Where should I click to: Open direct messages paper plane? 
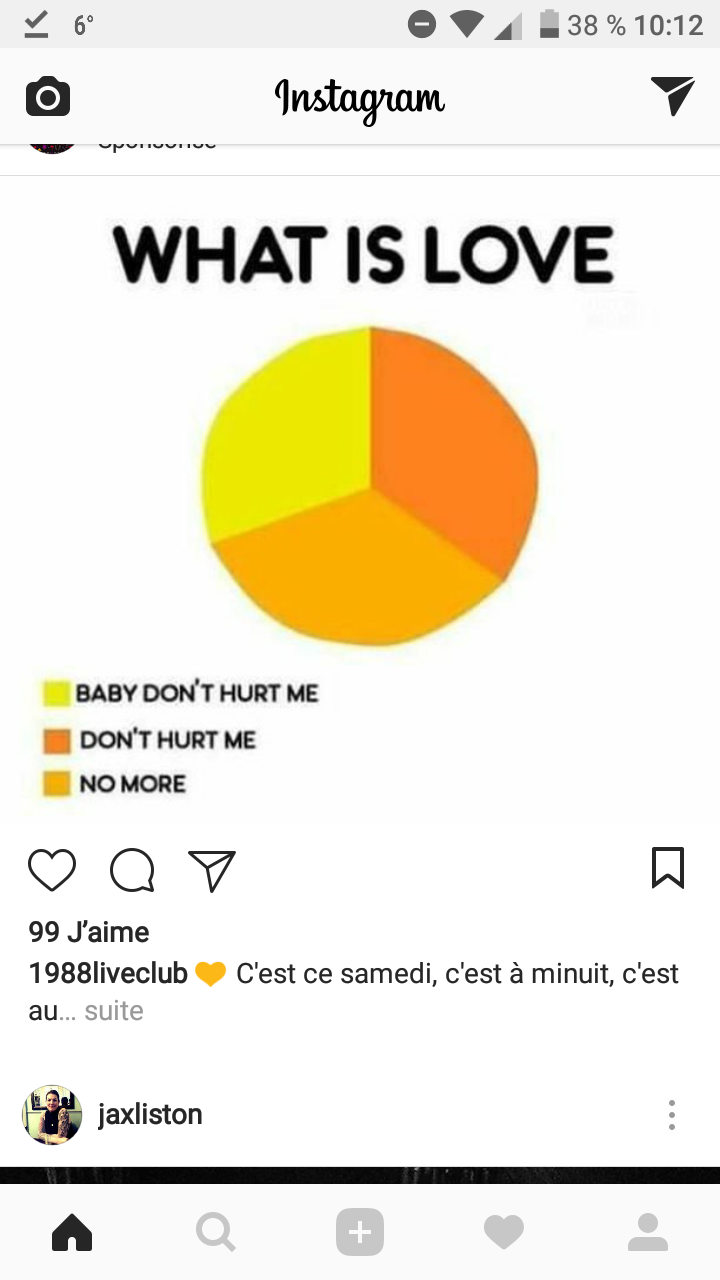point(672,96)
